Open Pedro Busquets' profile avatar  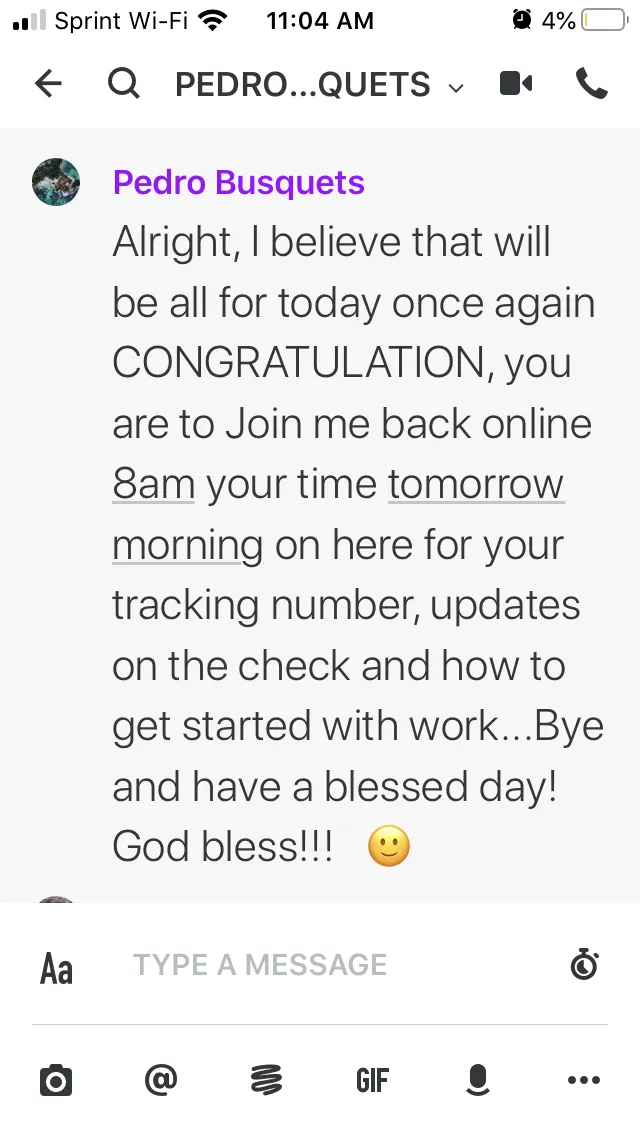(x=56, y=182)
